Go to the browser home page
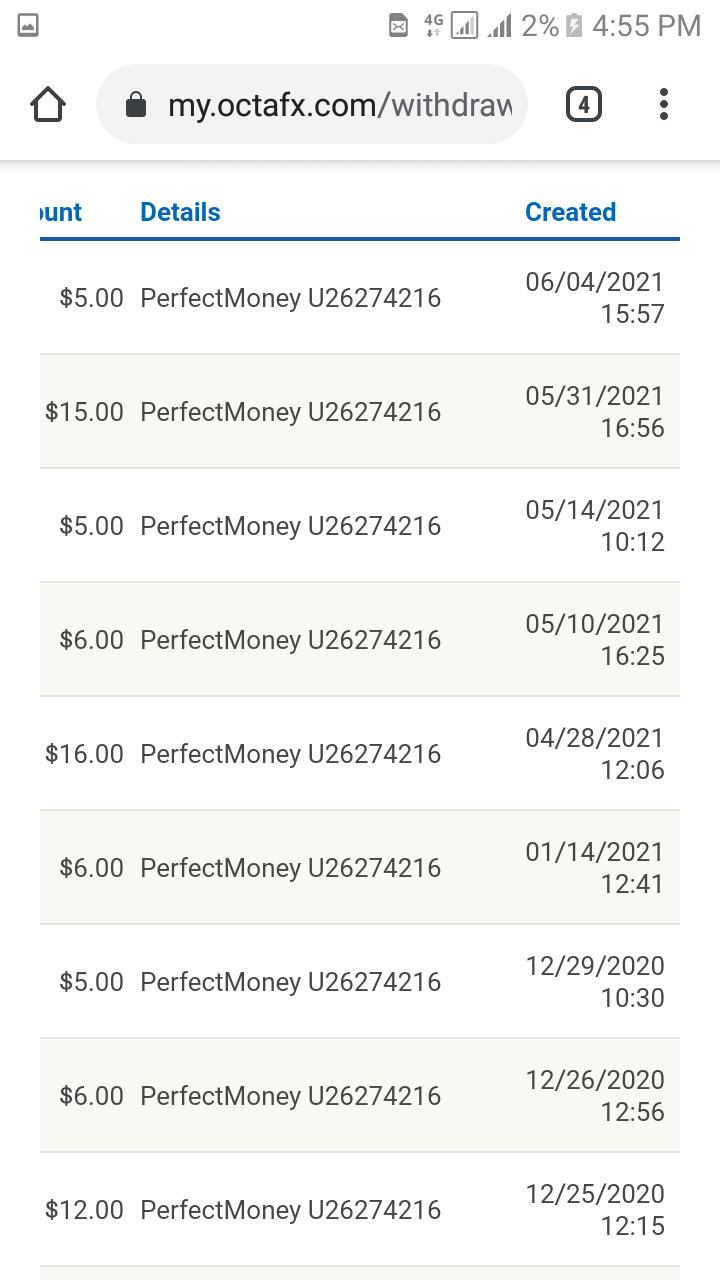Viewport: 720px width, 1280px height. coord(48,105)
